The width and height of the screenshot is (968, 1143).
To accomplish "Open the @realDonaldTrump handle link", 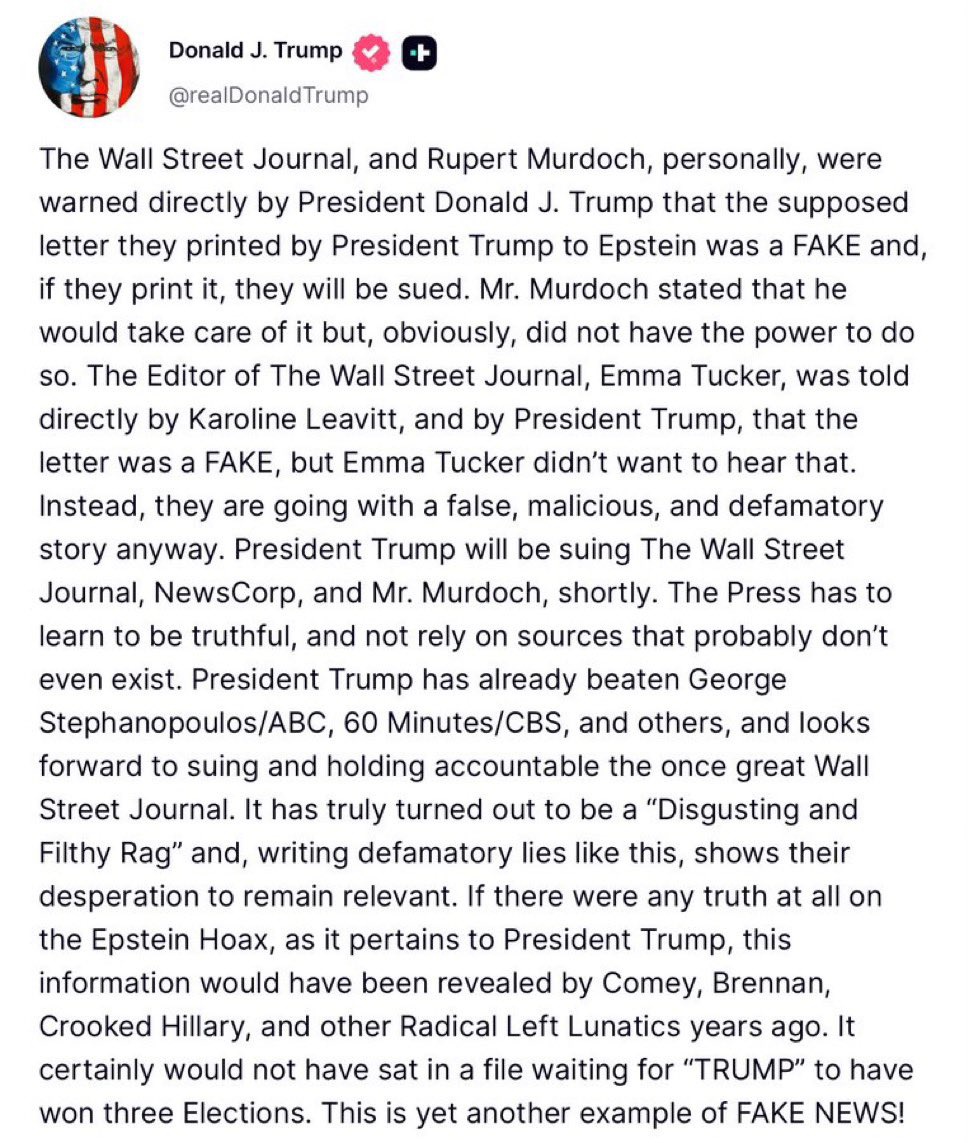I will point(268,96).
